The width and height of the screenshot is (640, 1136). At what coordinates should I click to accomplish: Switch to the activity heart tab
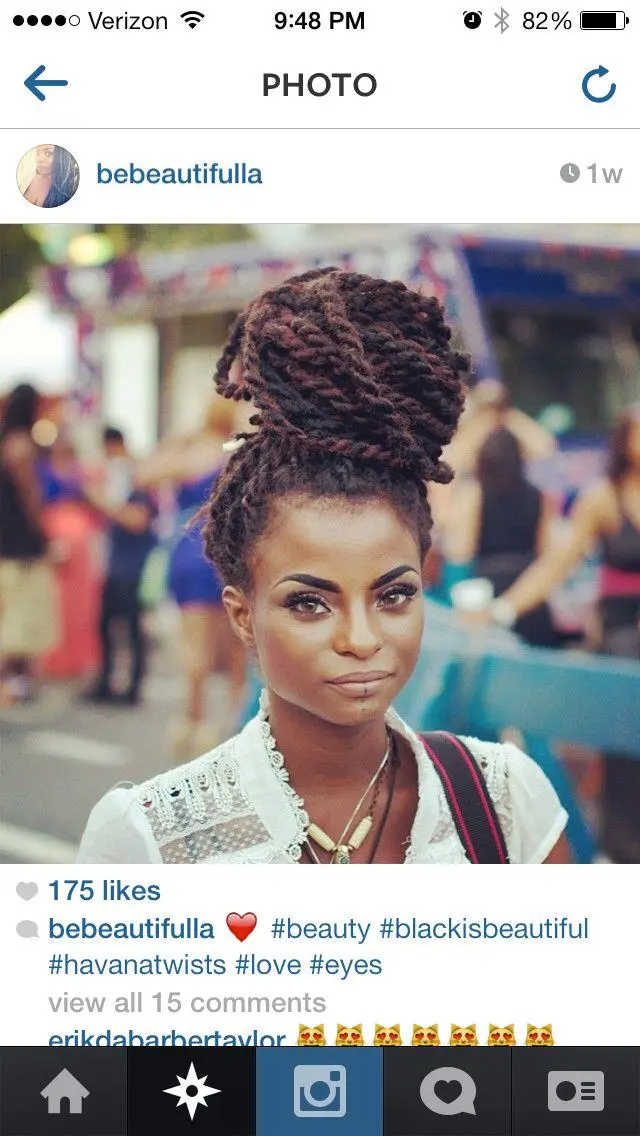448,1092
